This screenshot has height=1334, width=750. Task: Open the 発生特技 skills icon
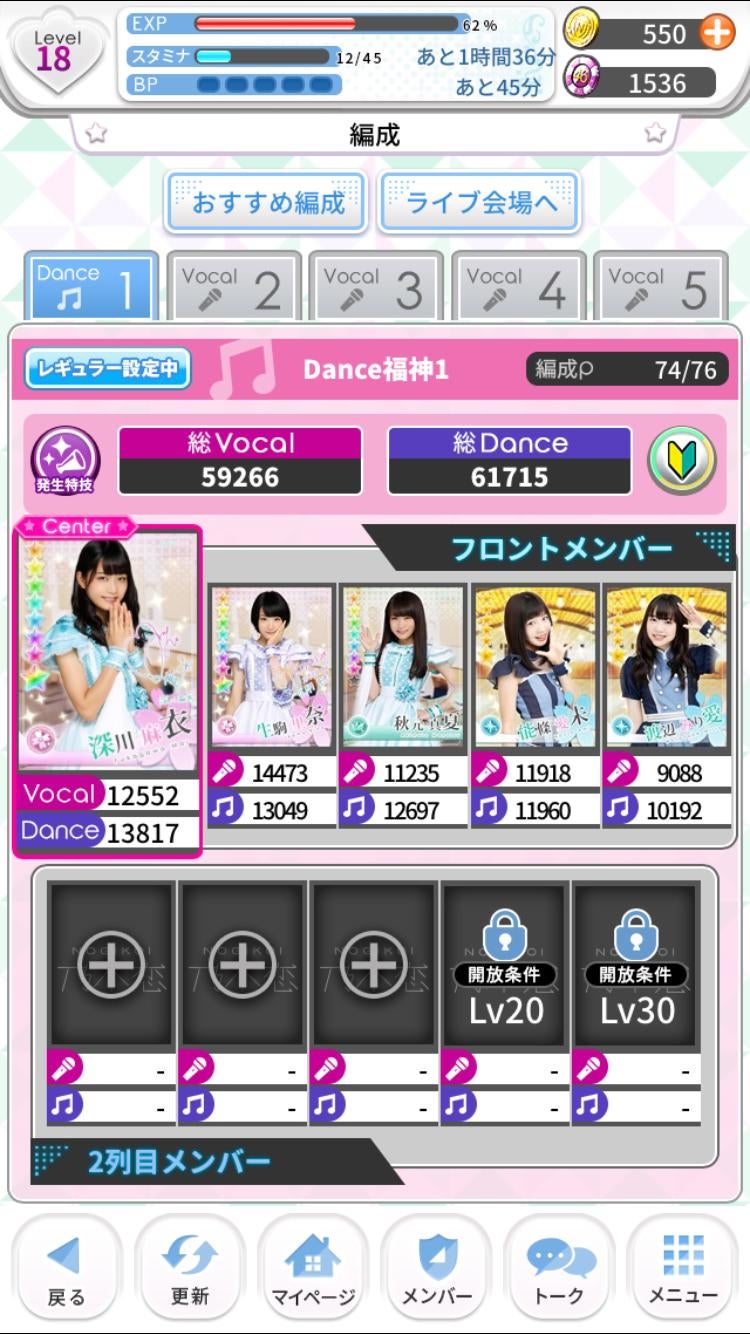pos(66,461)
